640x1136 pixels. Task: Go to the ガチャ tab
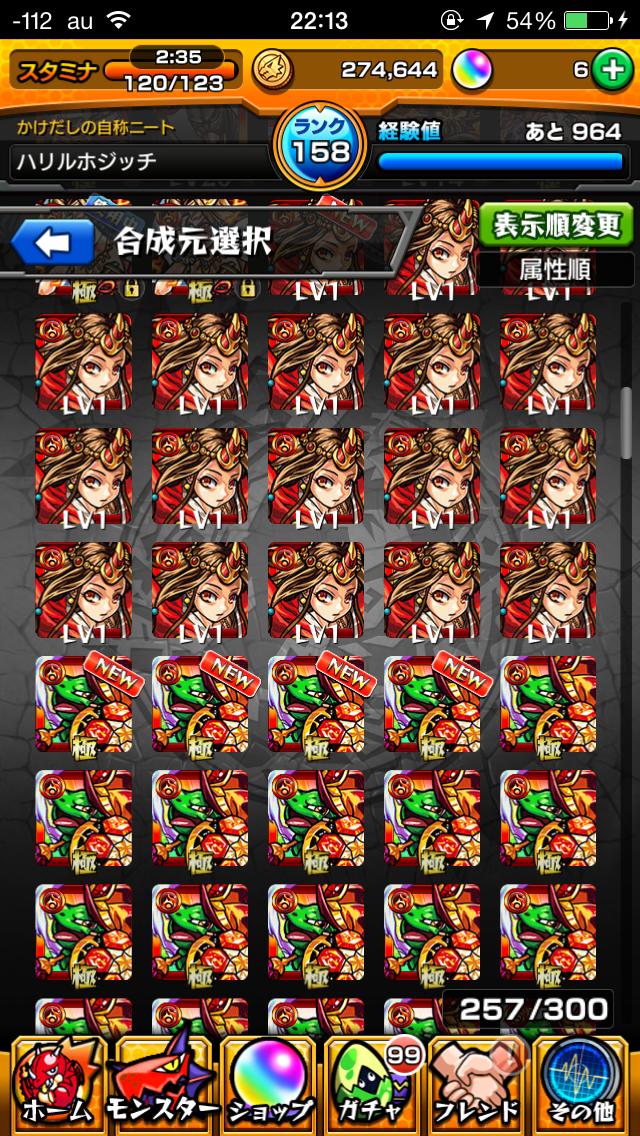373,1084
